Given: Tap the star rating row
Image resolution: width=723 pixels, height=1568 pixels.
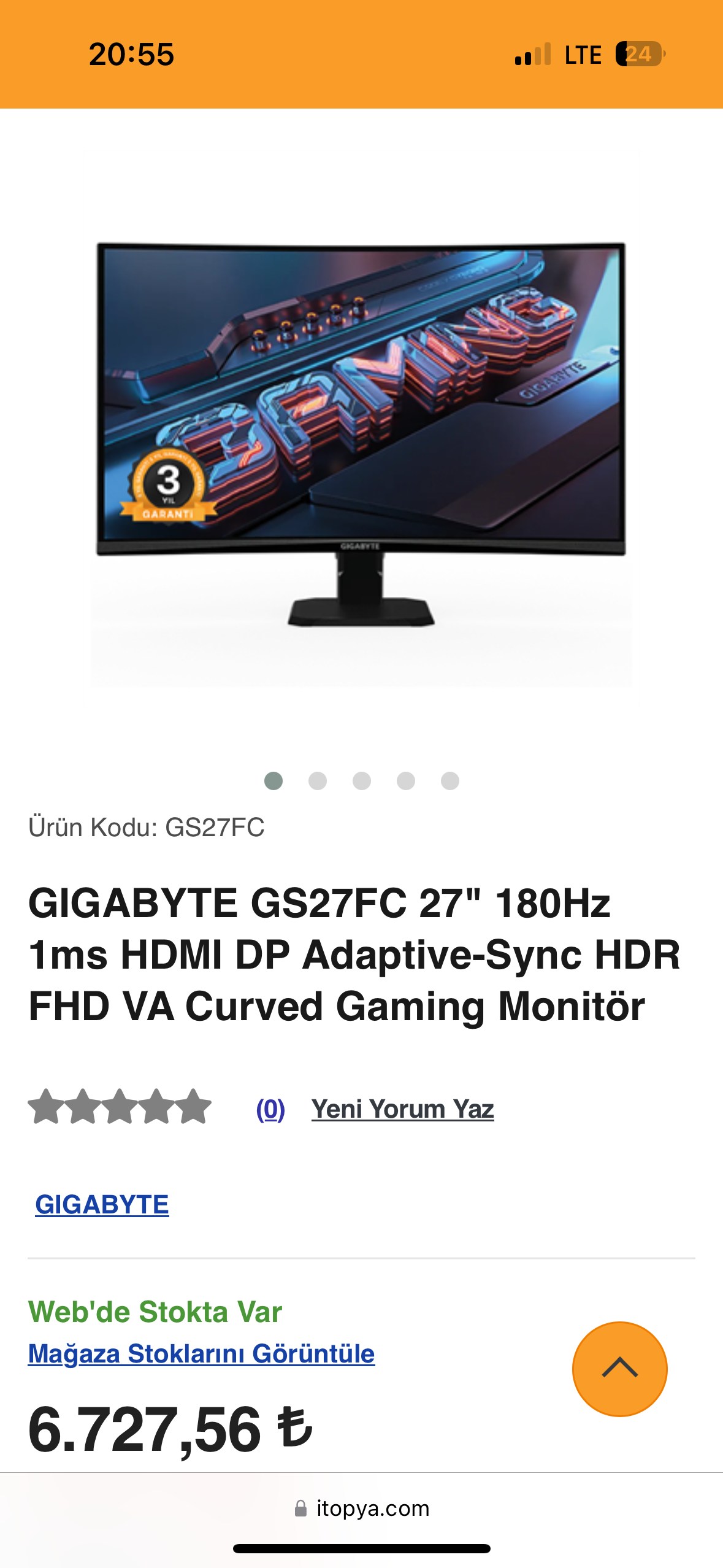Looking at the screenshot, I should (120, 1107).
